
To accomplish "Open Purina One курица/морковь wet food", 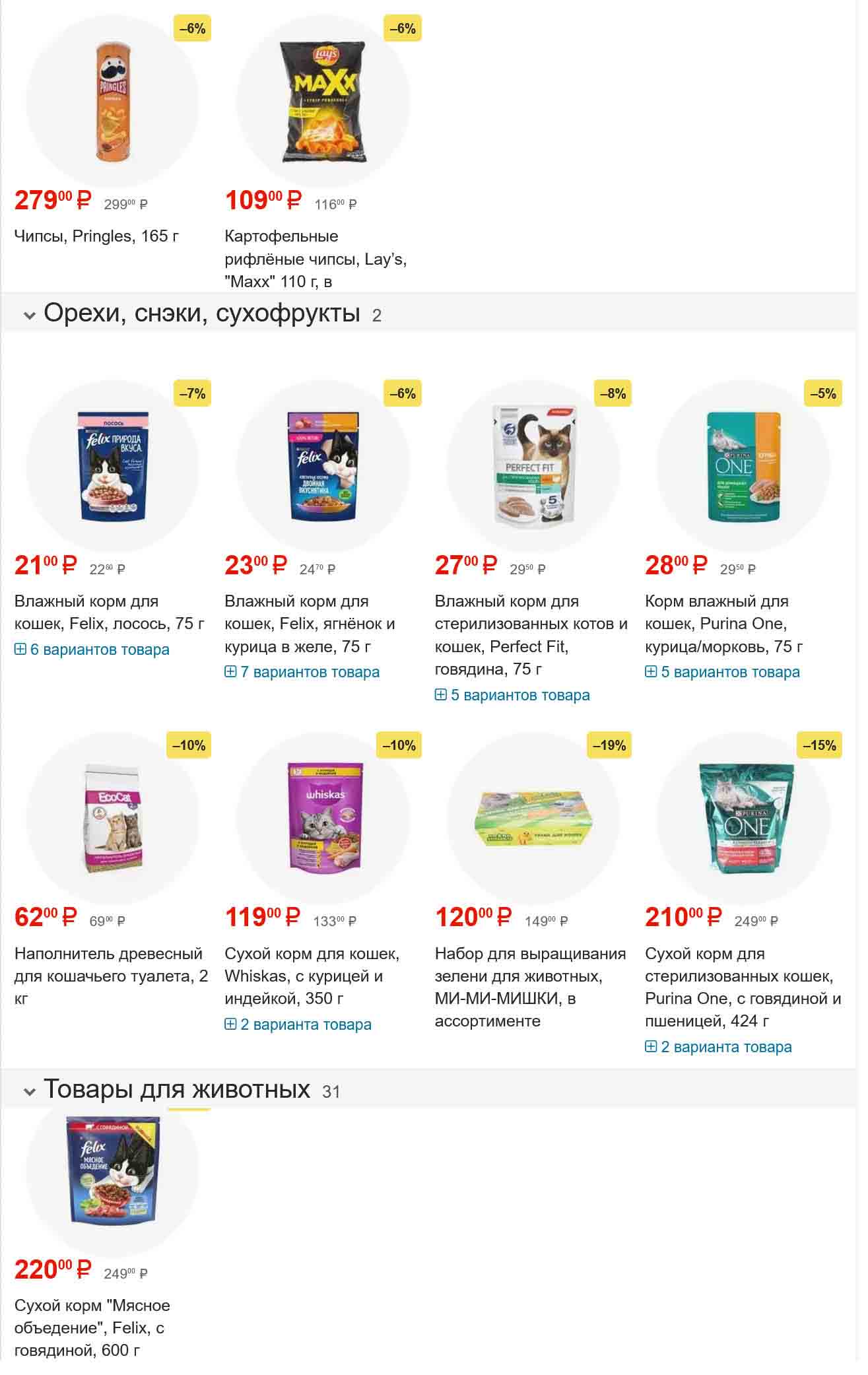I will click(x=723, y=624).
